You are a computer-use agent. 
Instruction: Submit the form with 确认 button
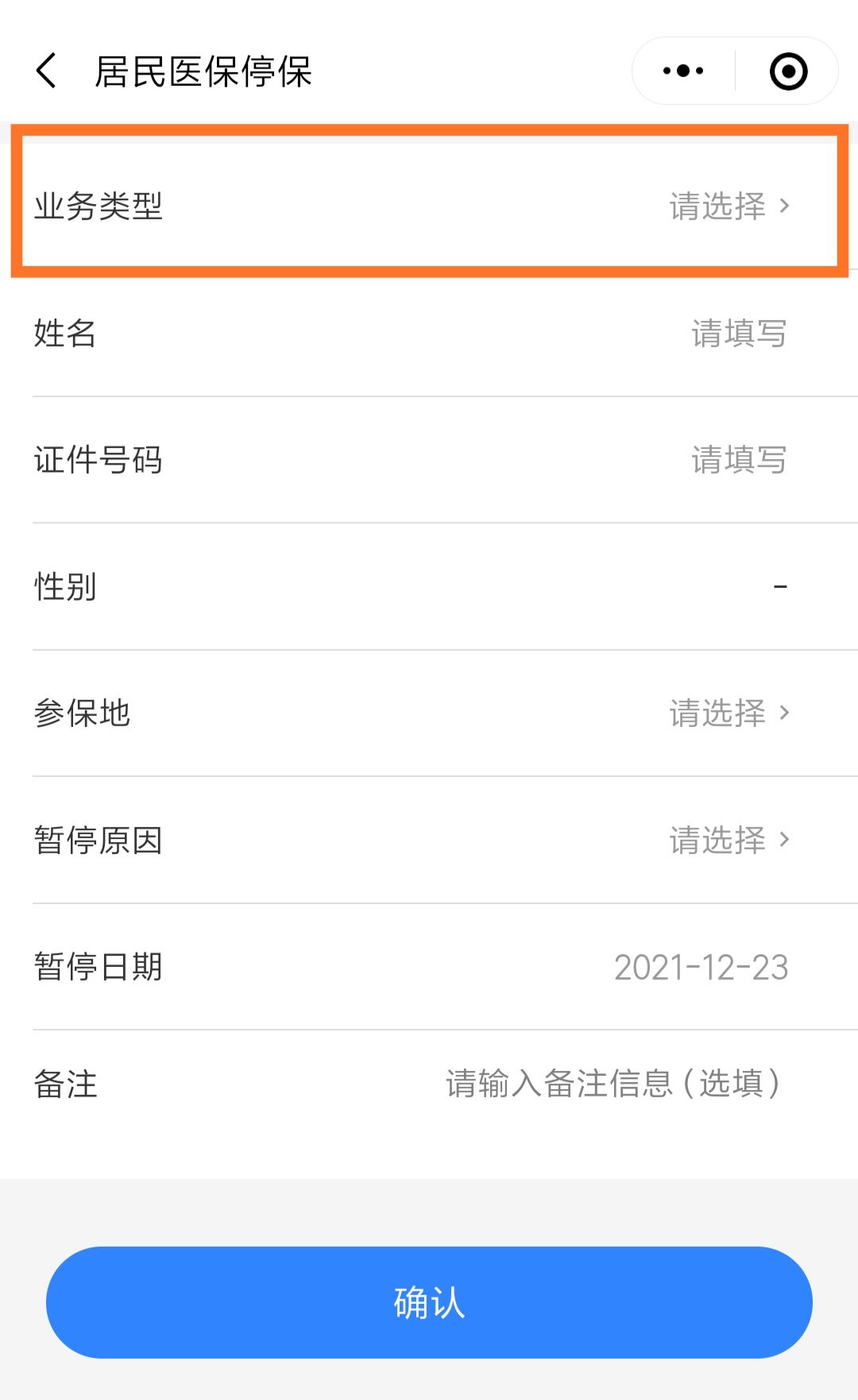coord(429,1302)
